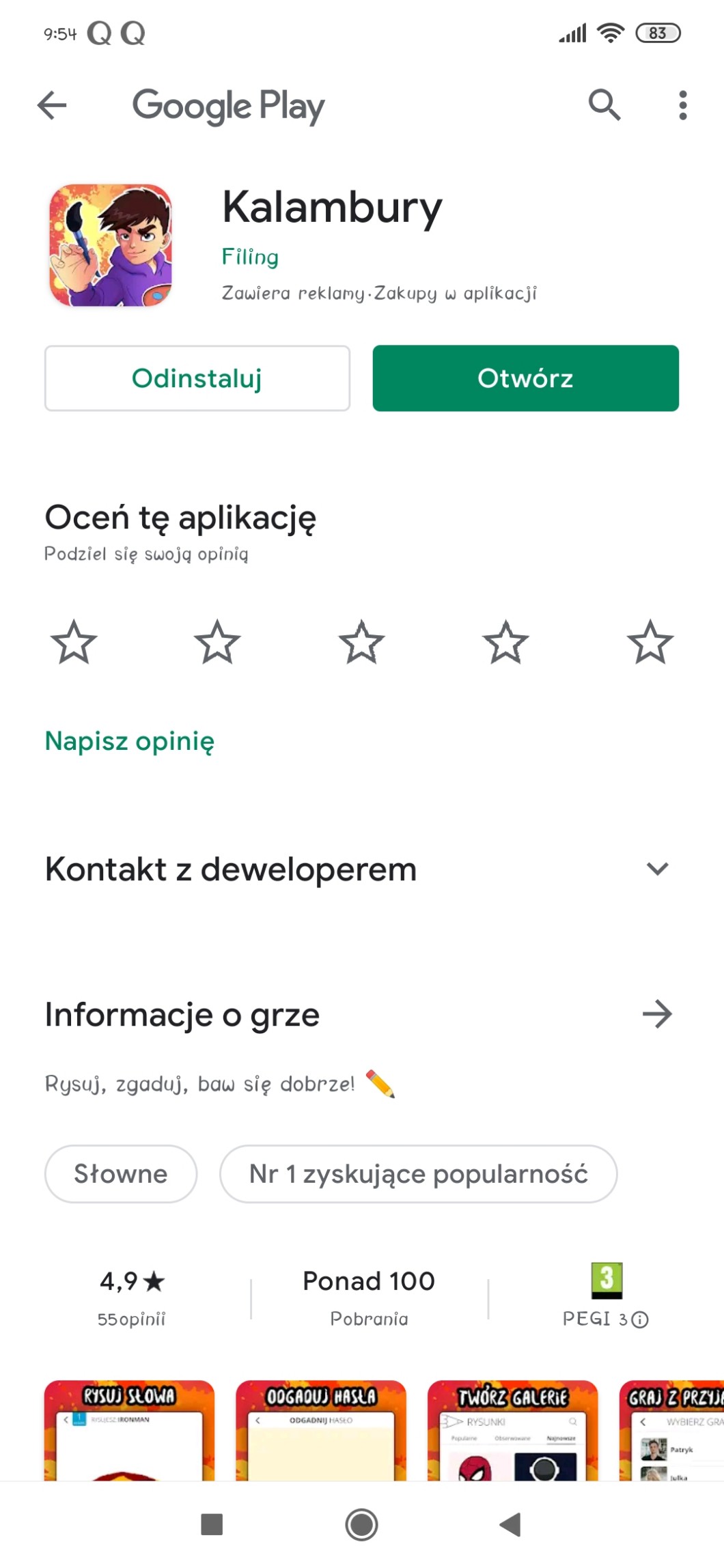Open the Odgaduj hasła screenshot
Image resolution: width=724 pixels, height=1568 pixels.
click(x=321, y=1430)
